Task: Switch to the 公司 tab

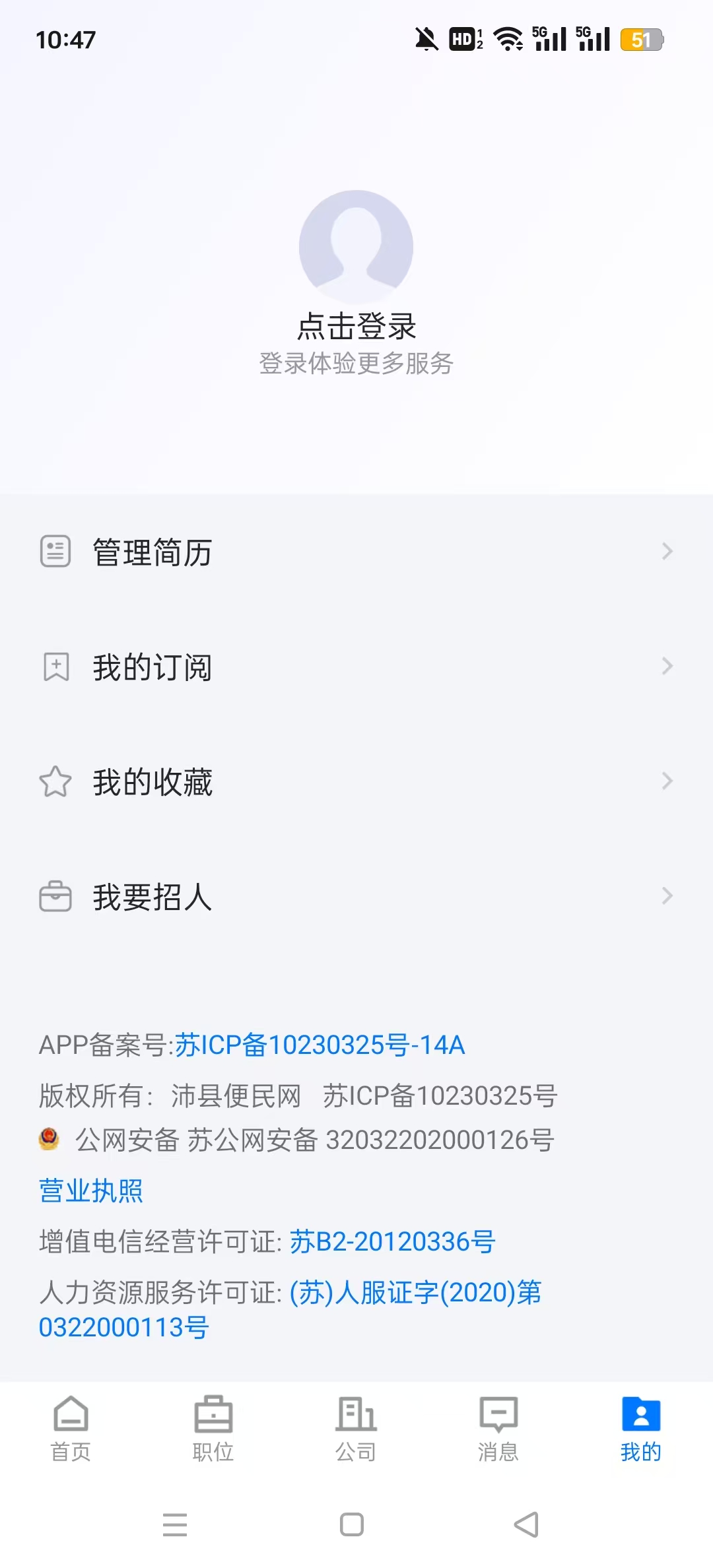Action: [x=356, y=1429]
